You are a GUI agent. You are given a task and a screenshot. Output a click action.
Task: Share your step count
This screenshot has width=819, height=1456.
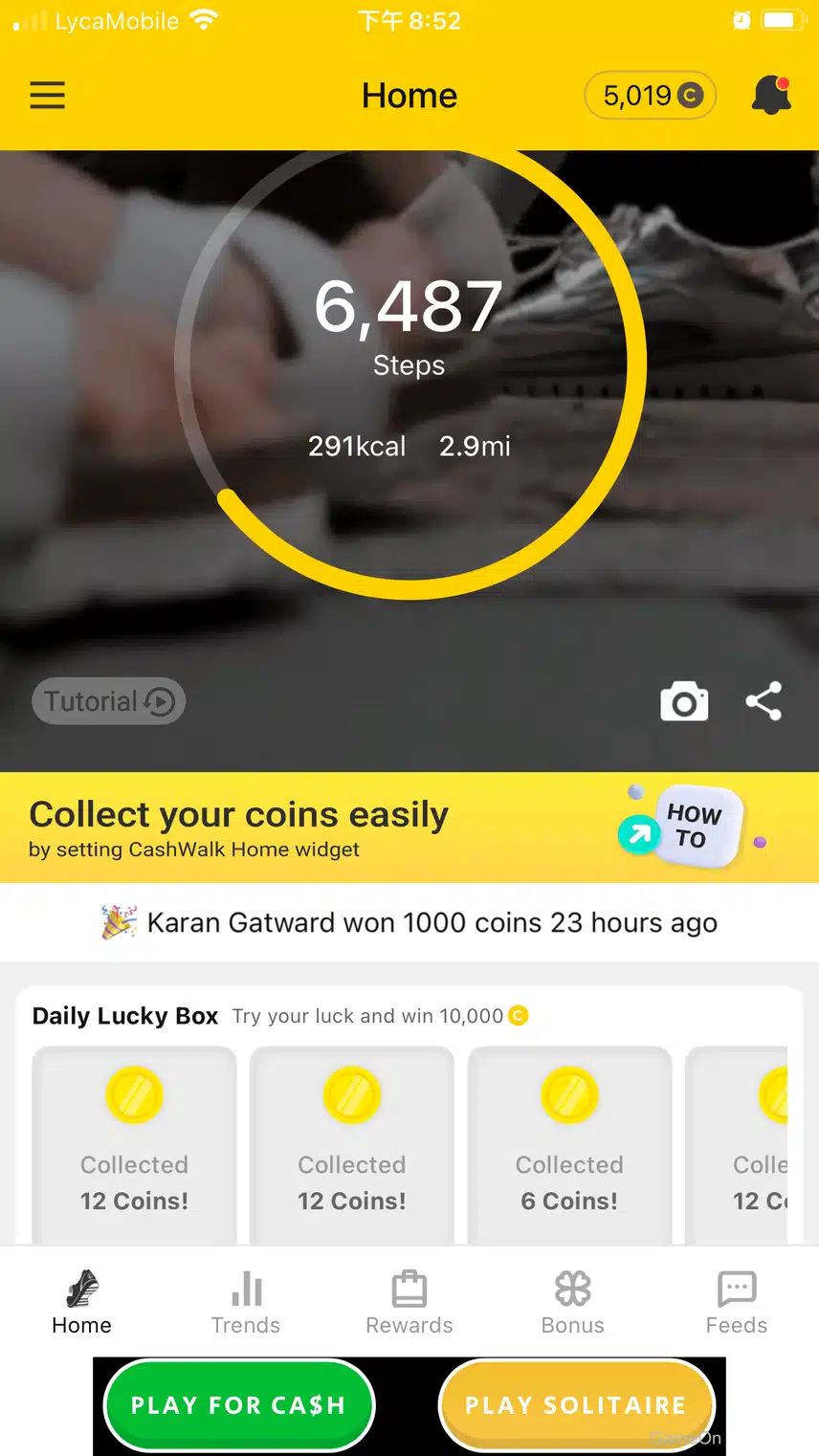click(764, 701)
